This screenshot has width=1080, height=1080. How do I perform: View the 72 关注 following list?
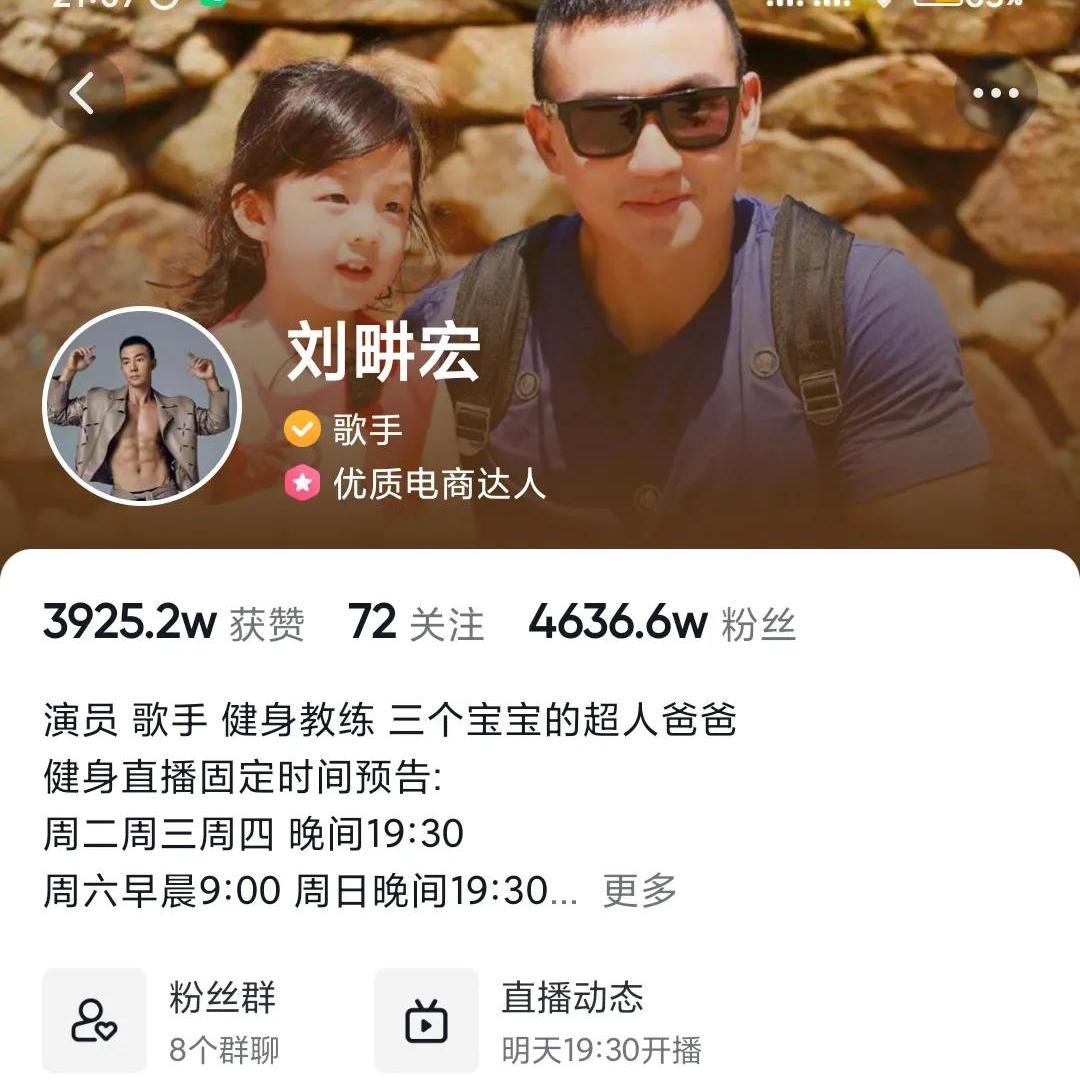click(x=416, y=624)
